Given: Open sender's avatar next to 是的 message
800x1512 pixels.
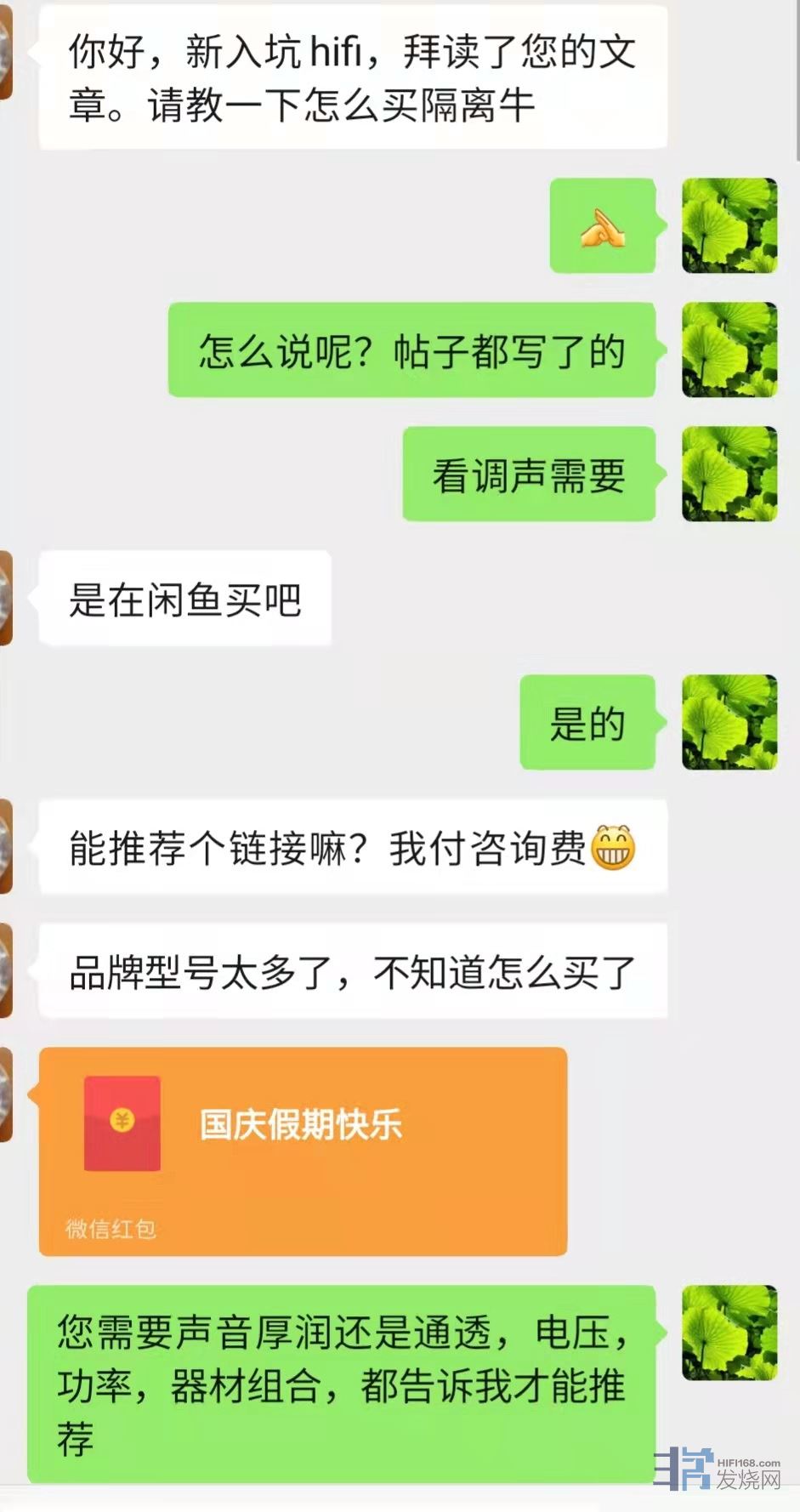Looking at the screenshot, I should click(729, 722).
